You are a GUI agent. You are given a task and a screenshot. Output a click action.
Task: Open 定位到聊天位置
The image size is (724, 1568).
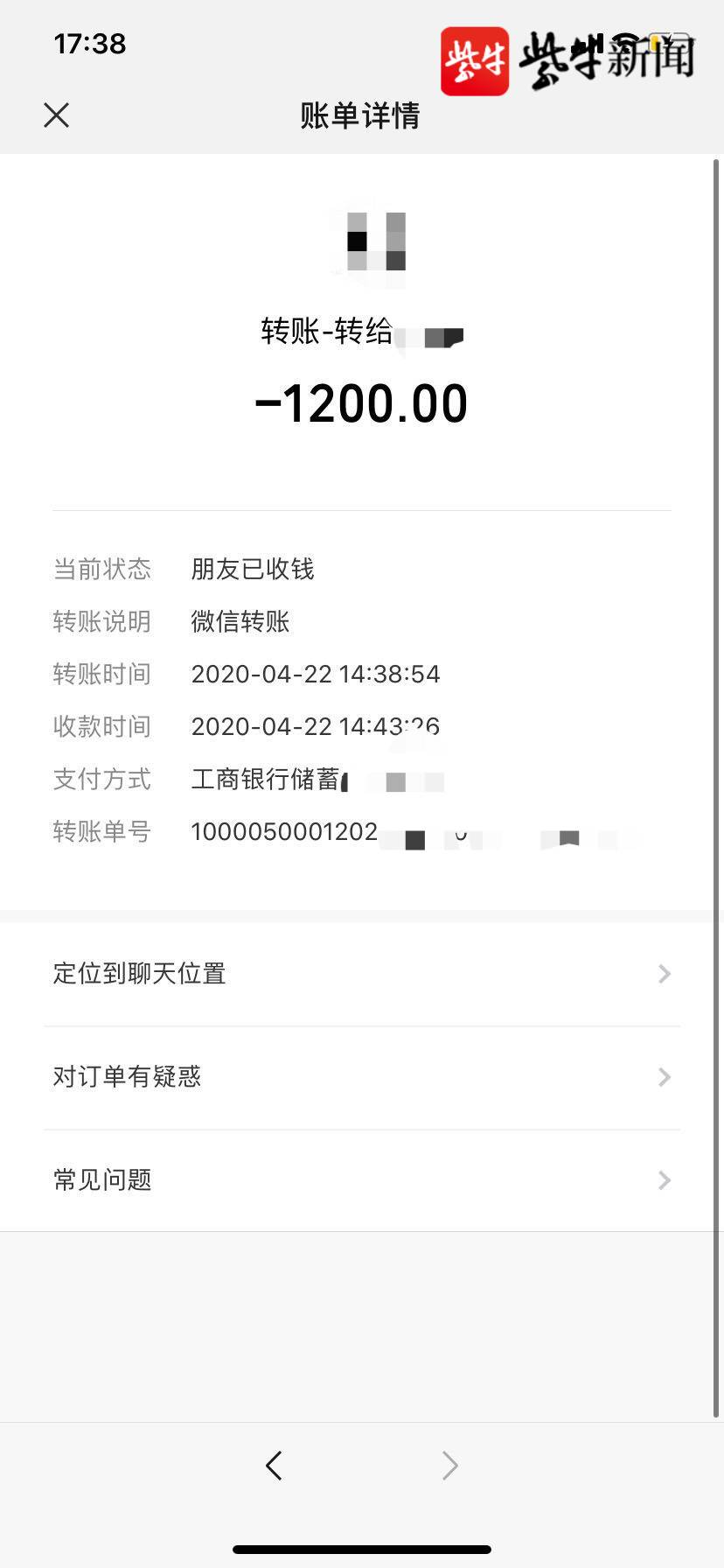(362, 974)
